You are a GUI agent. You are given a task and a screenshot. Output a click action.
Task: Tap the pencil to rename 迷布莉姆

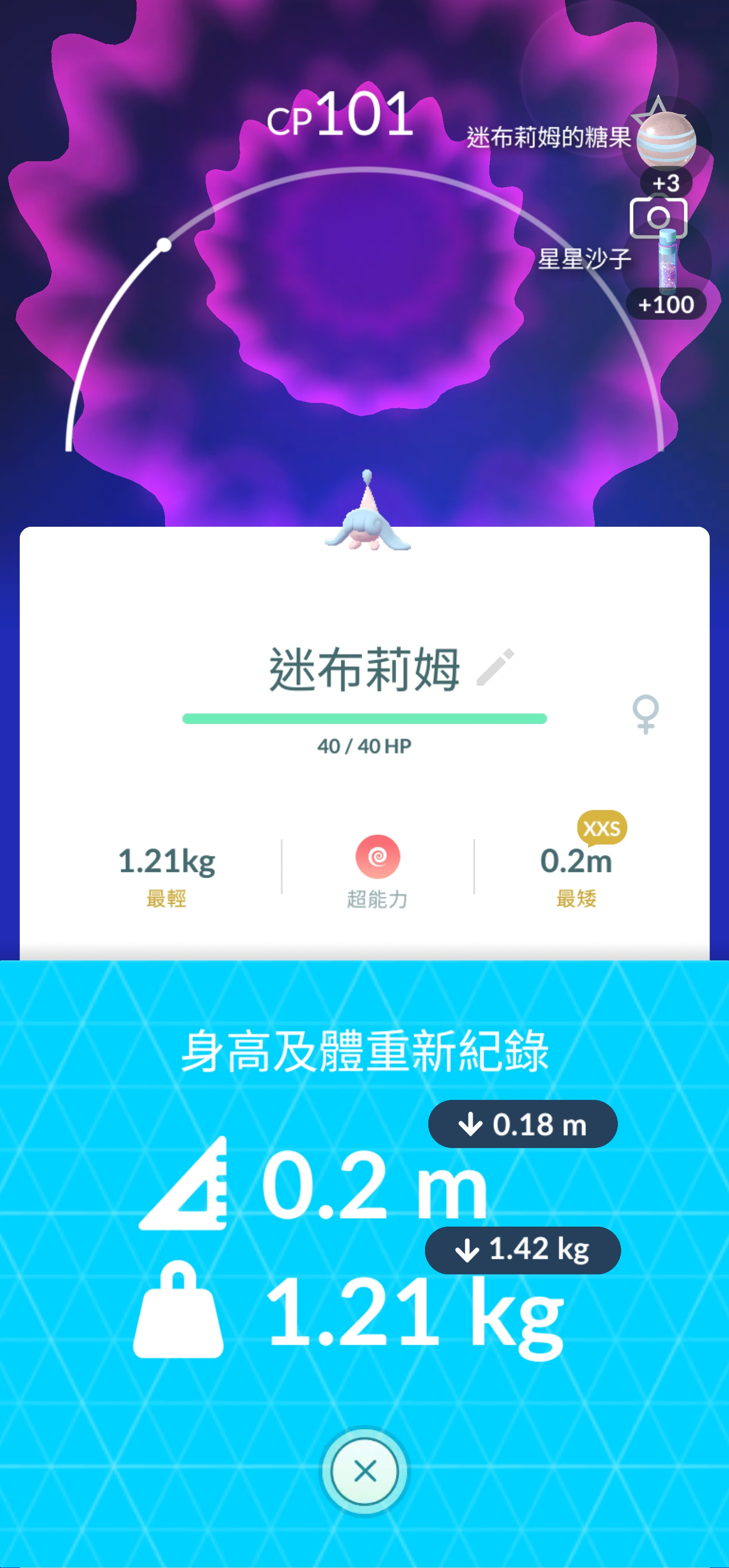pos(495,667)
